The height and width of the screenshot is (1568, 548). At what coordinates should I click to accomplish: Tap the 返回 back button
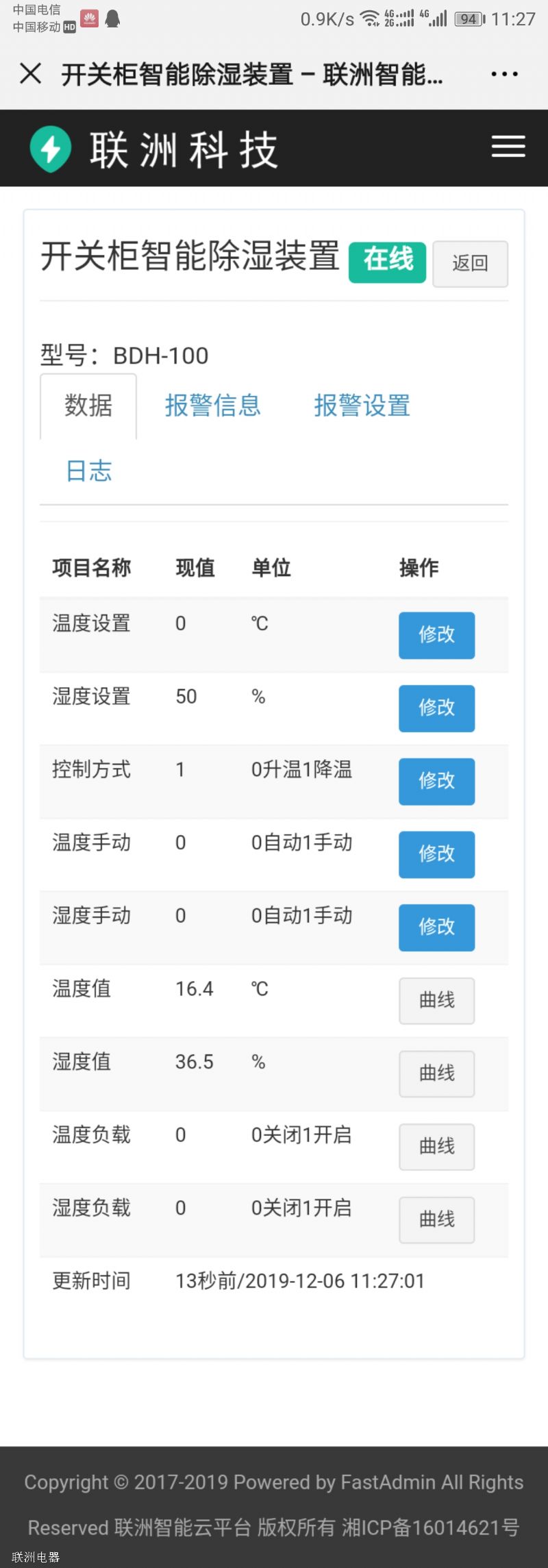pyautogui.click(x=470, y=263)
